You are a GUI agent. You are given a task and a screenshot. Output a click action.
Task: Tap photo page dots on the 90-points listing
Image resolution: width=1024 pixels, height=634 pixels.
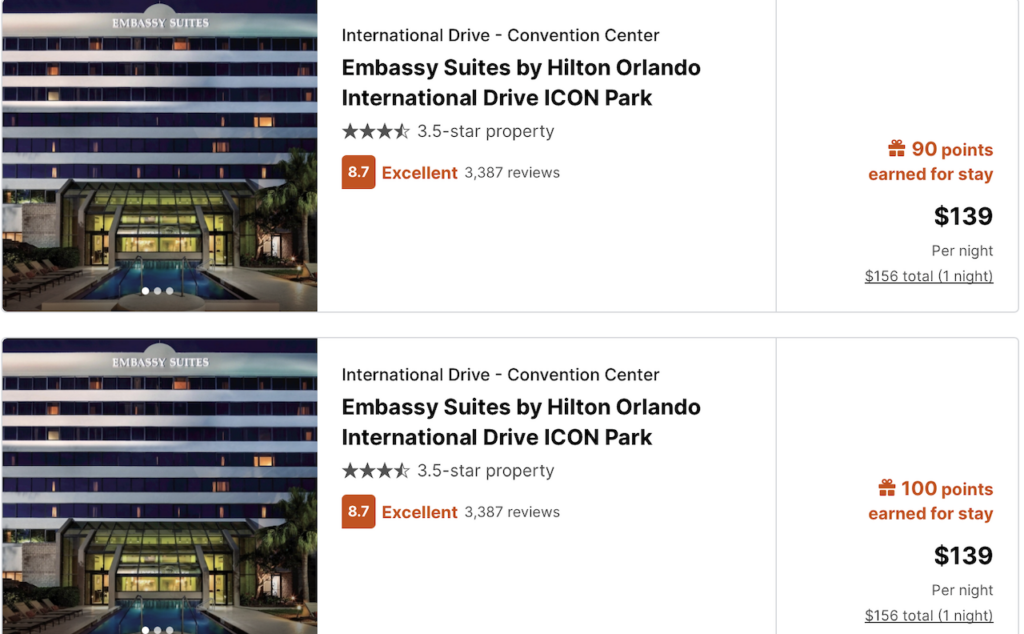click(158, 291)
